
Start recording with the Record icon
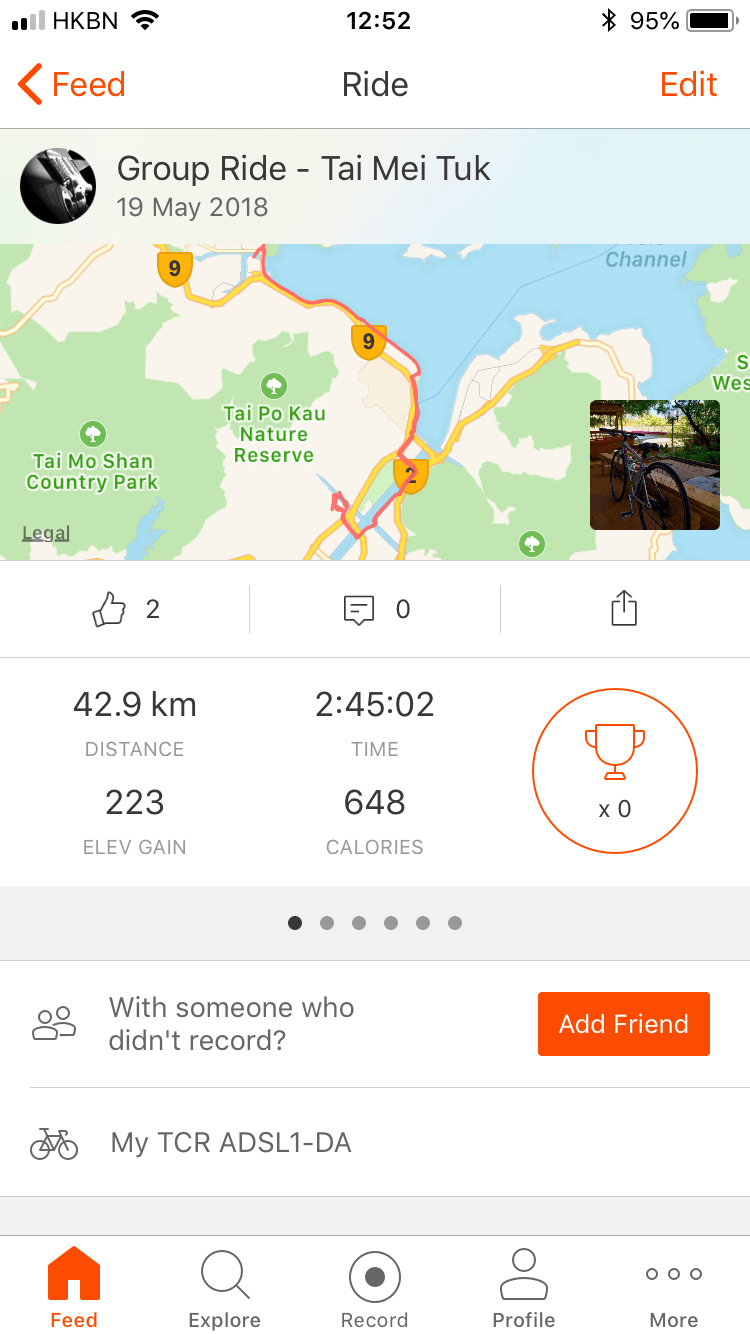374,1278
